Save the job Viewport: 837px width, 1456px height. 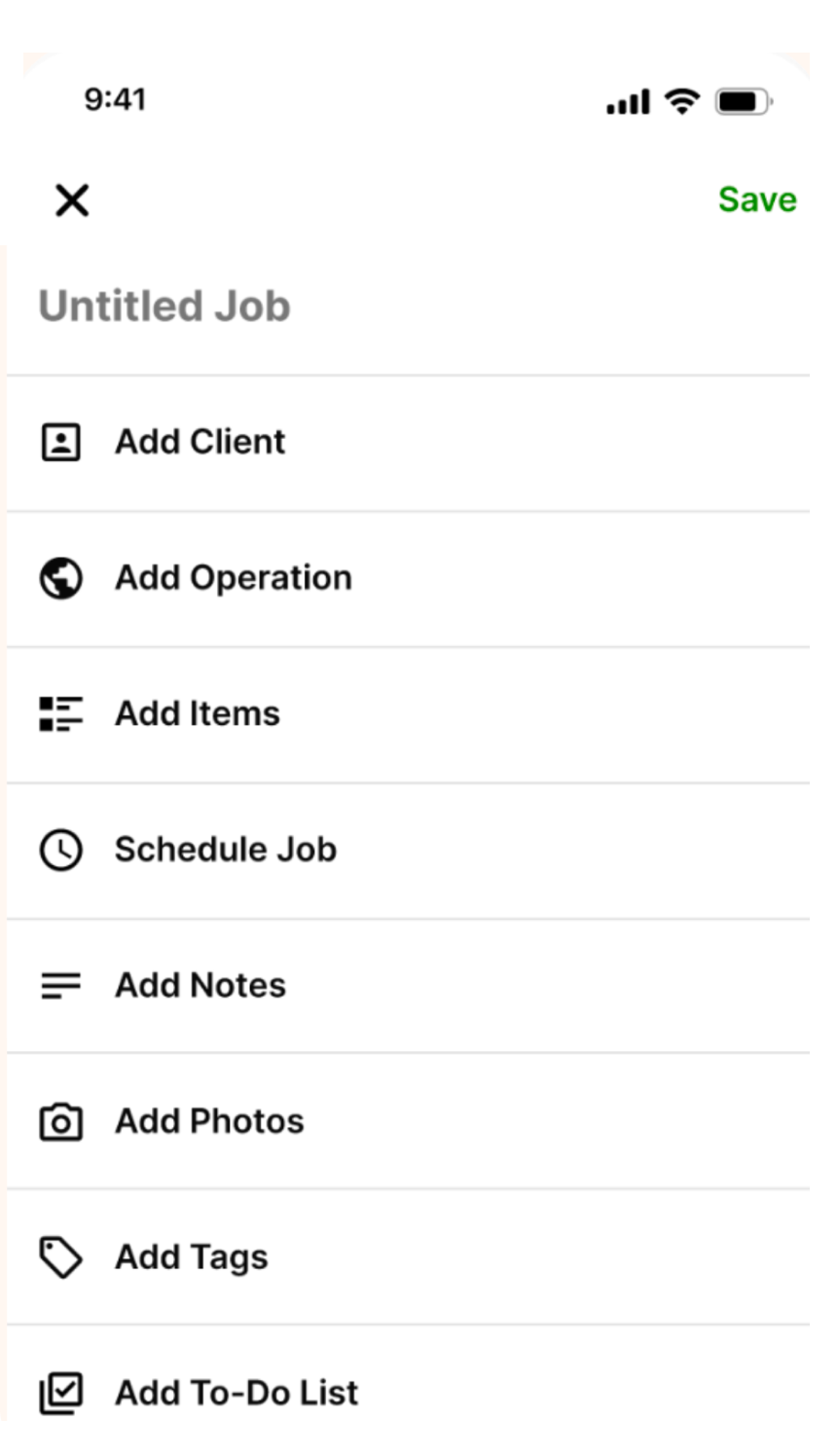pyautogui.click(x=756, y=200)
